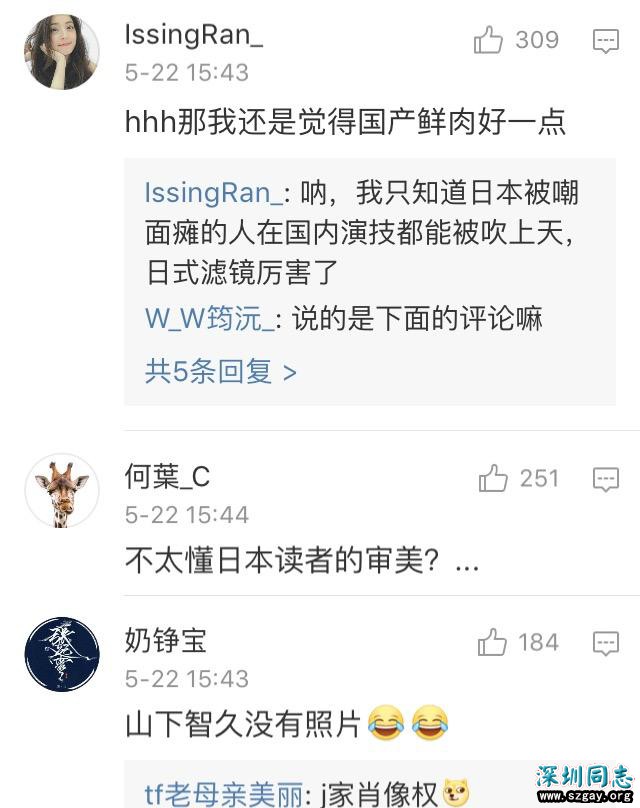Open 何葉_C's giraffe avatar

(x=61, y=490)
